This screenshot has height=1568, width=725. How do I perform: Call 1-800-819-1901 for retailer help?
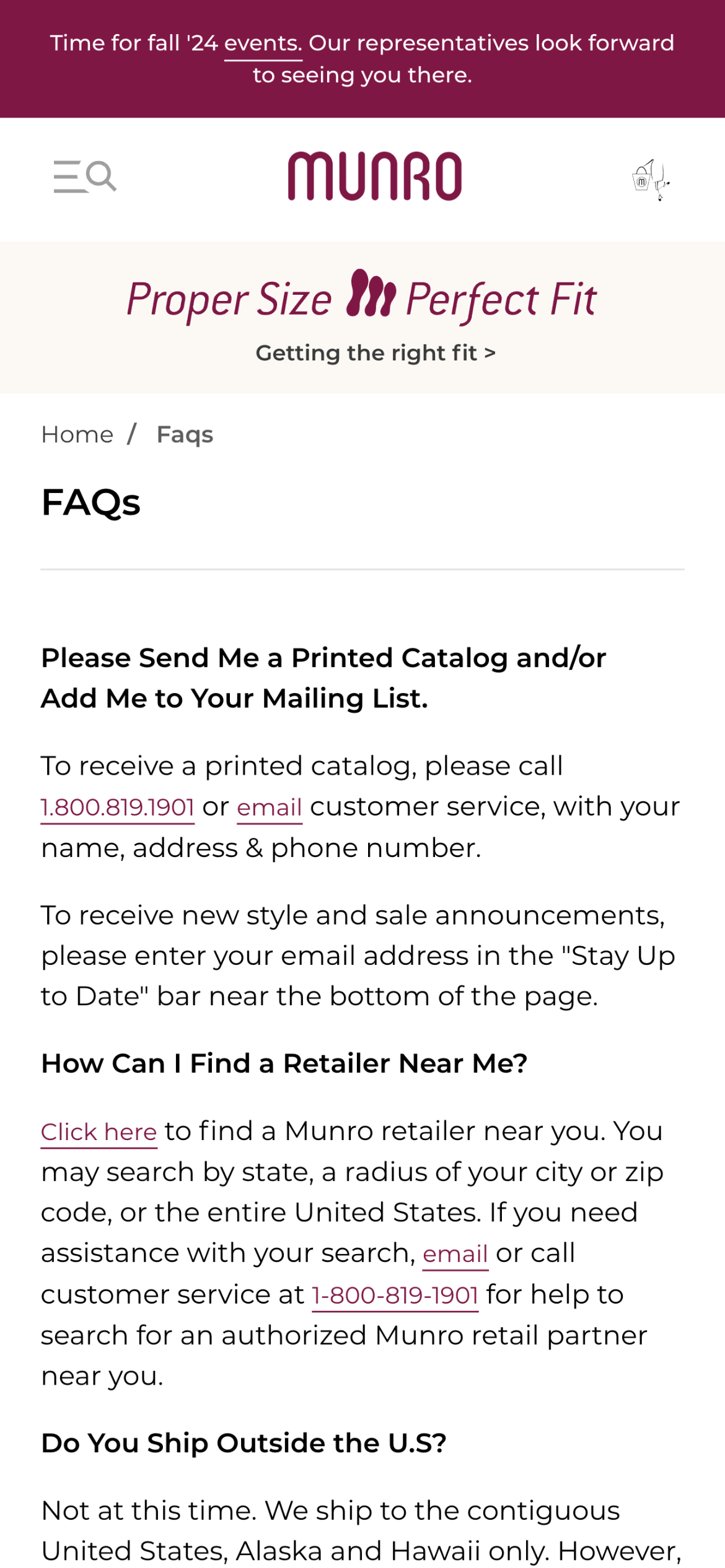395,1295
